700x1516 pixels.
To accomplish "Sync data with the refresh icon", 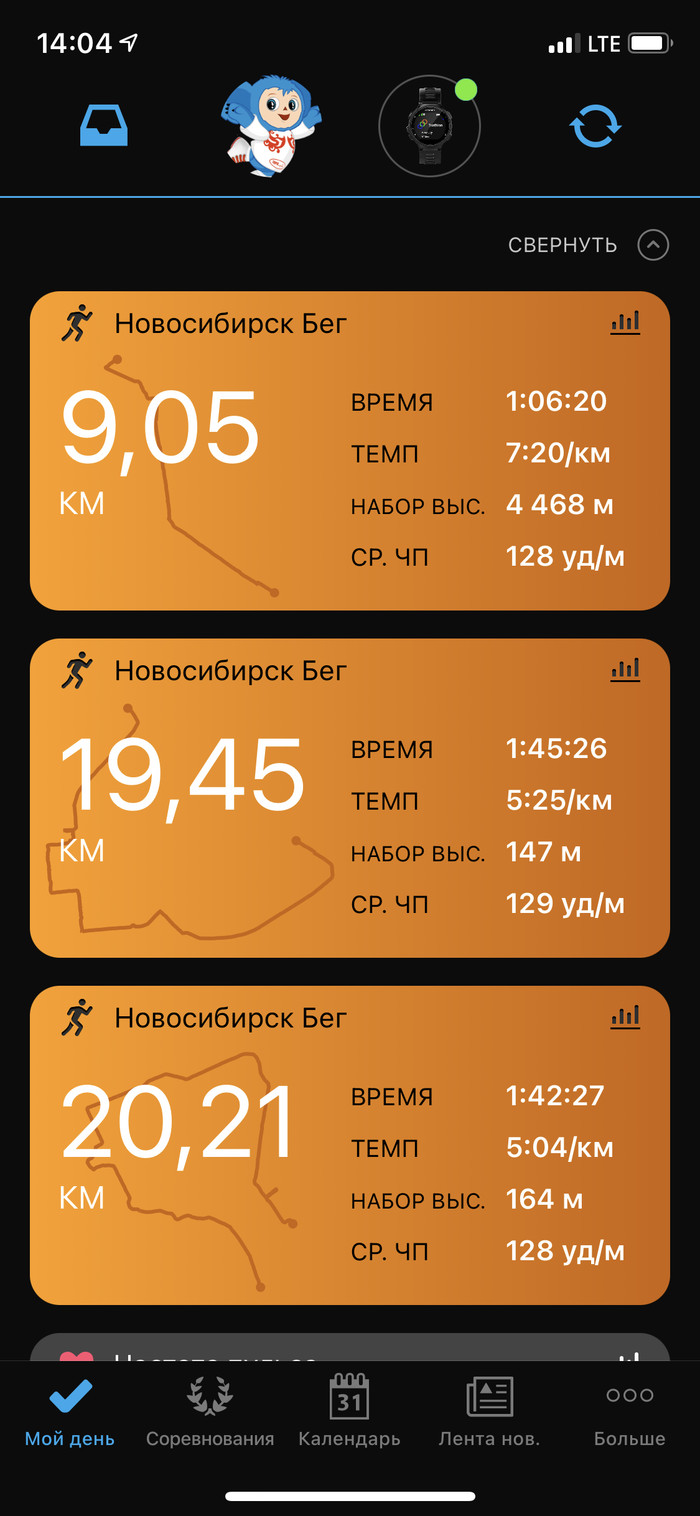I will [595, 127].
